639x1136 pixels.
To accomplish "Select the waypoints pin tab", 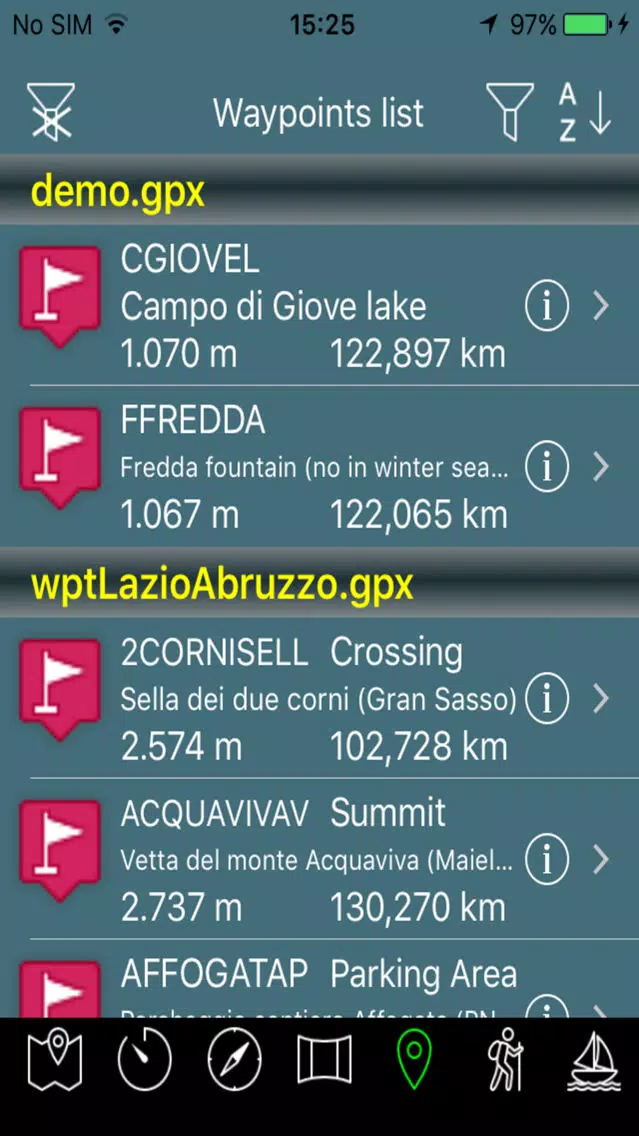I will pos(414,1060).
